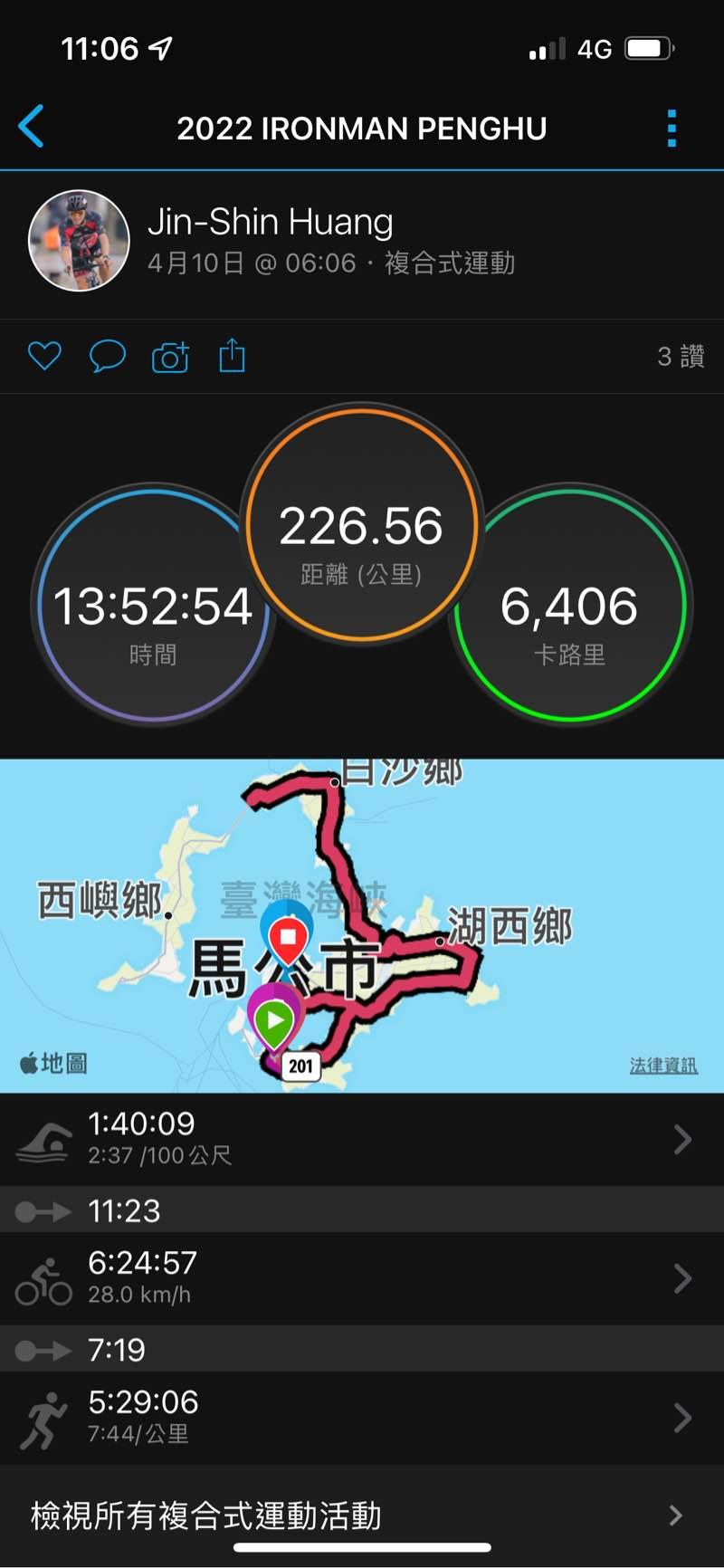Open the 法律資訊 link on map
724x1568 pixels.
[662, 1066]
